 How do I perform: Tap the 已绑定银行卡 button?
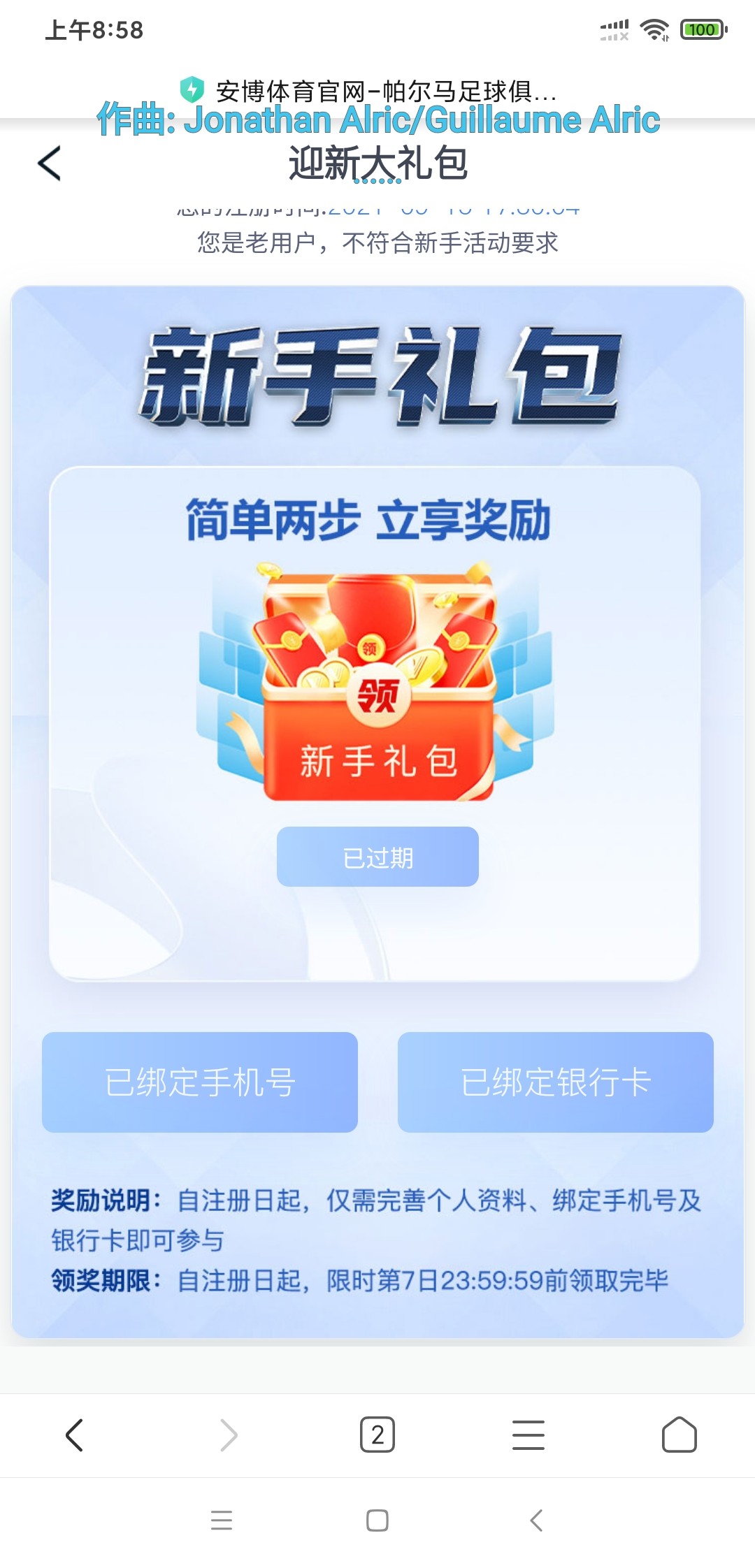(555, 1082)
